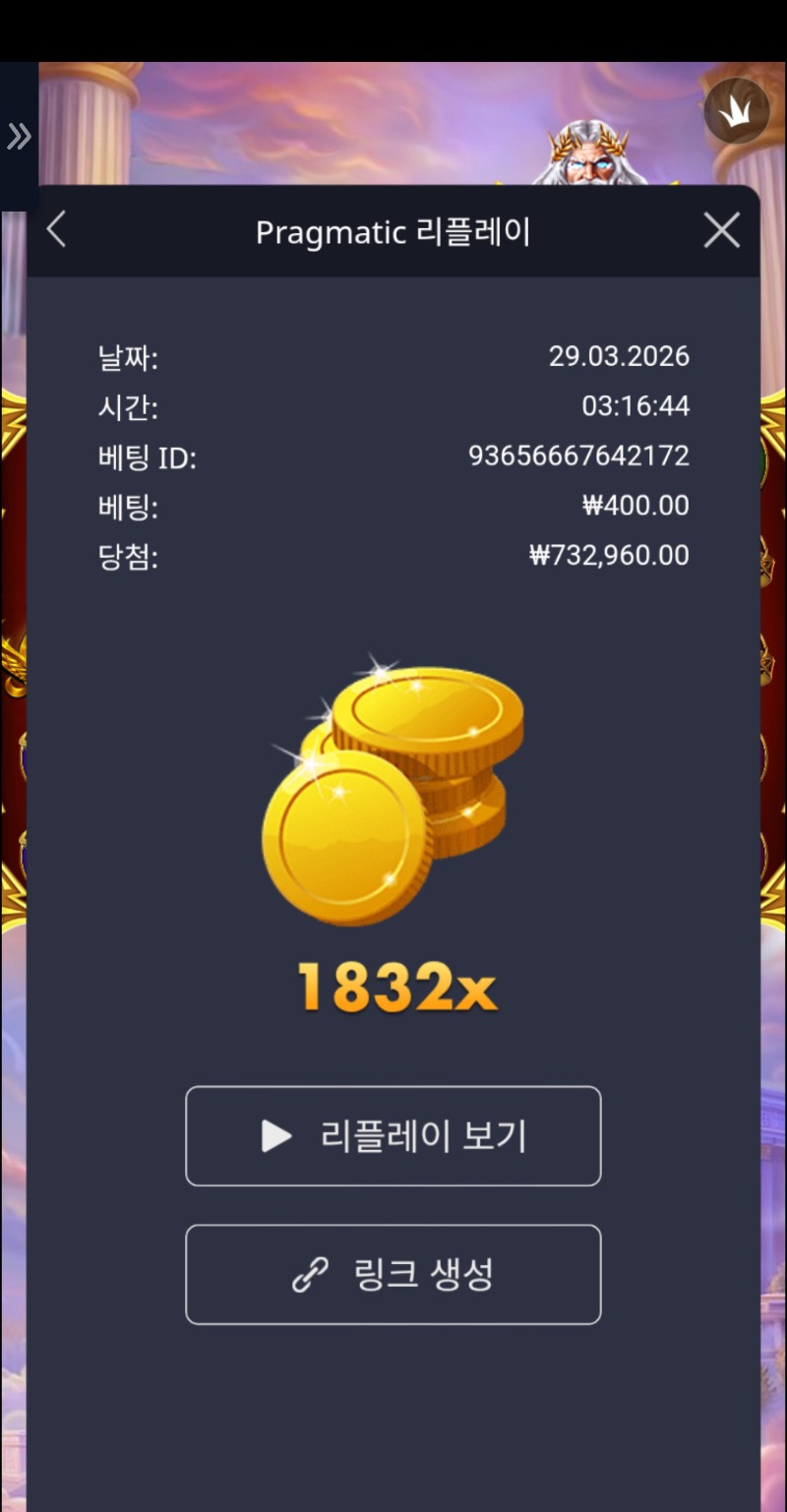Expand the side panel with the double-chevron
This screenshot has width=787, height=1512.
click(19, 137)
